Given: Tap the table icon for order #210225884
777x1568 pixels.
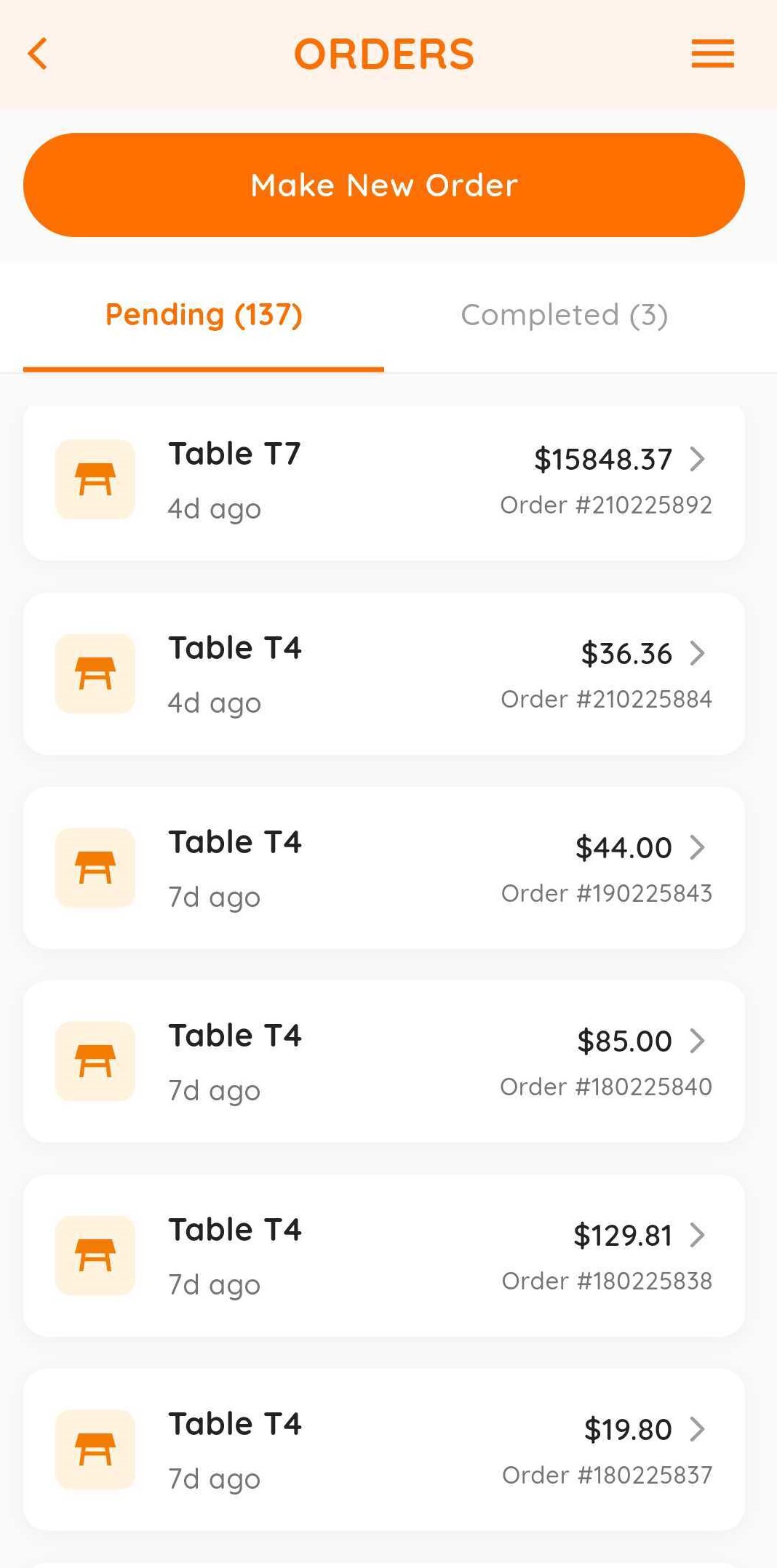Looking at the screenshot, I should click(95, 673).
